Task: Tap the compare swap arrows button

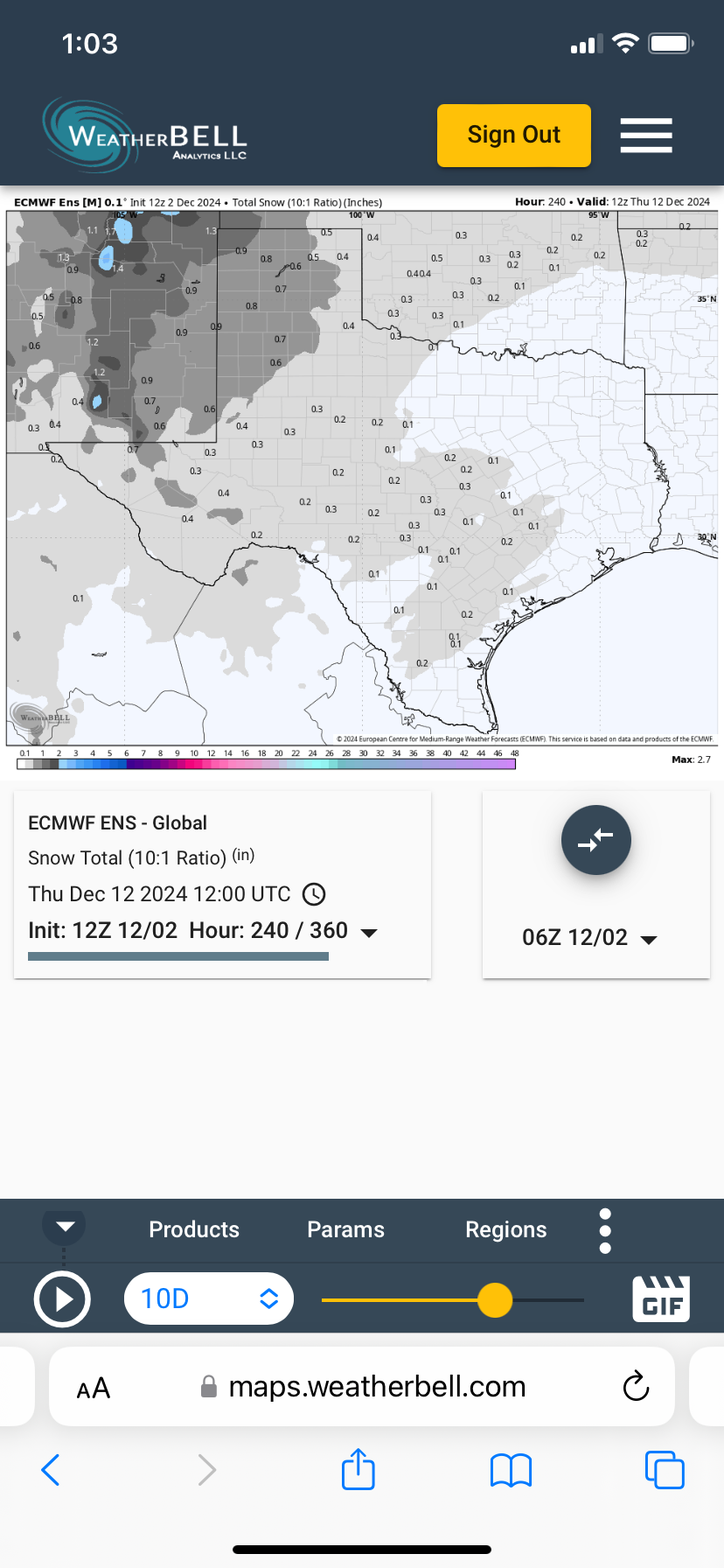Action: [595, 840]
